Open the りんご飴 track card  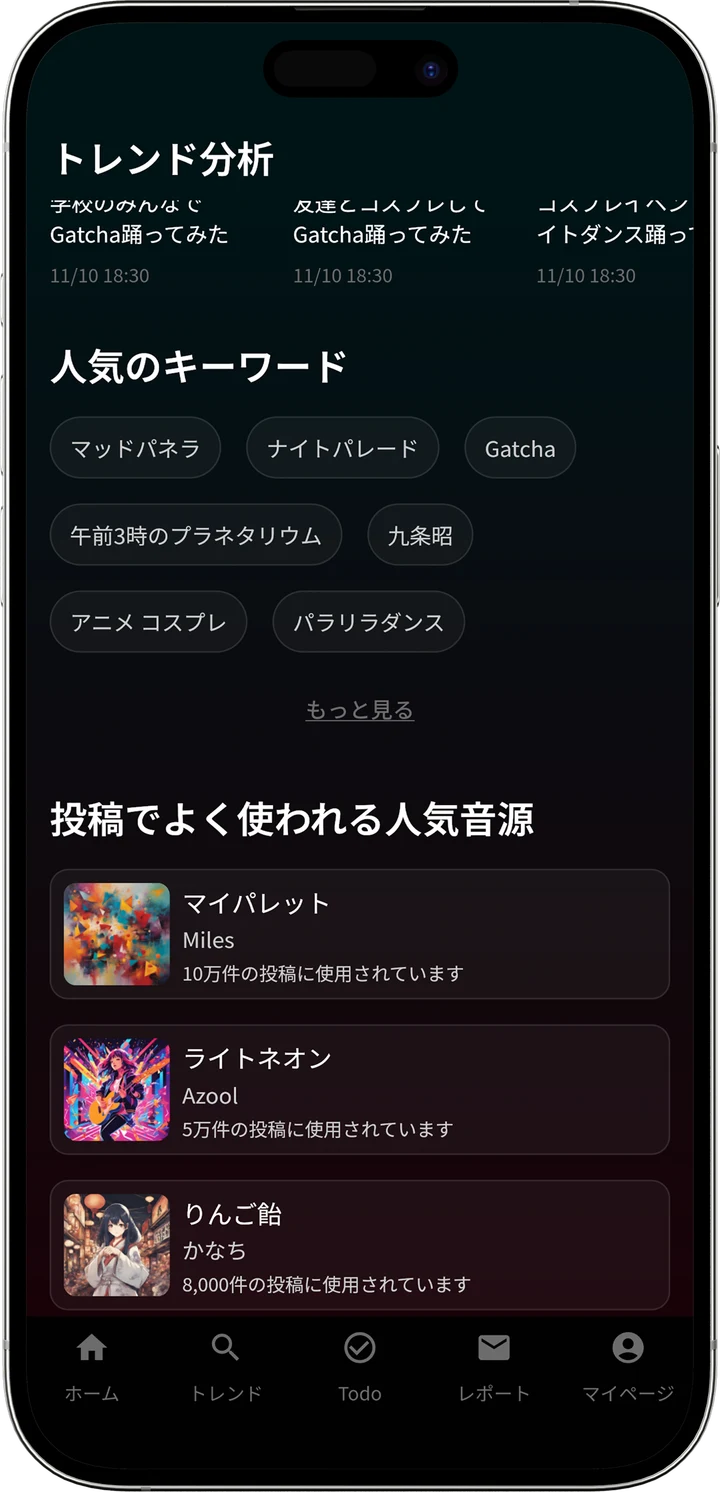pyautogui.click(x=360, y=1245)
